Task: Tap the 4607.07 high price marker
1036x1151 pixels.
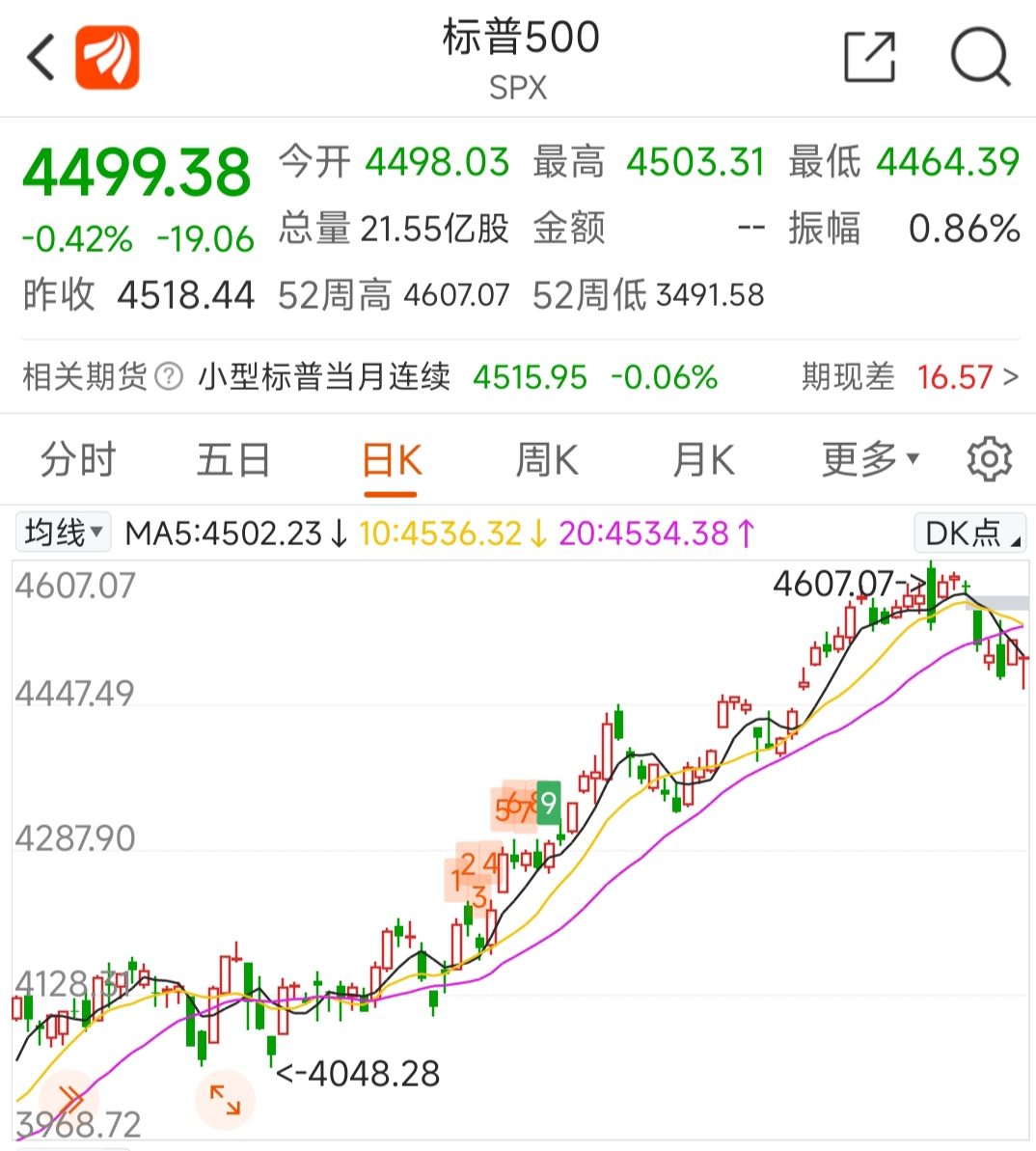Action: click(835, 583)
